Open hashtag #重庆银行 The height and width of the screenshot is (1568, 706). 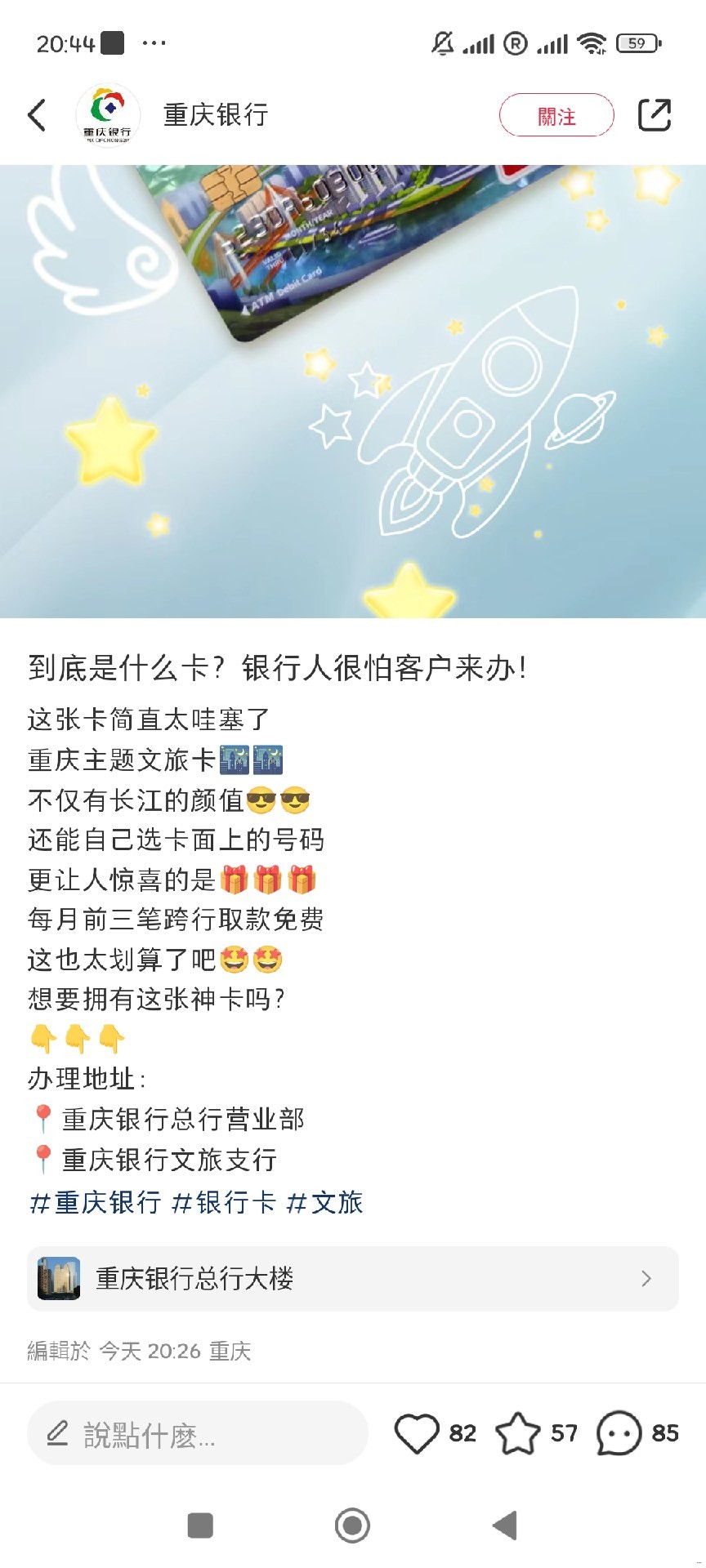pos(95,1202)
